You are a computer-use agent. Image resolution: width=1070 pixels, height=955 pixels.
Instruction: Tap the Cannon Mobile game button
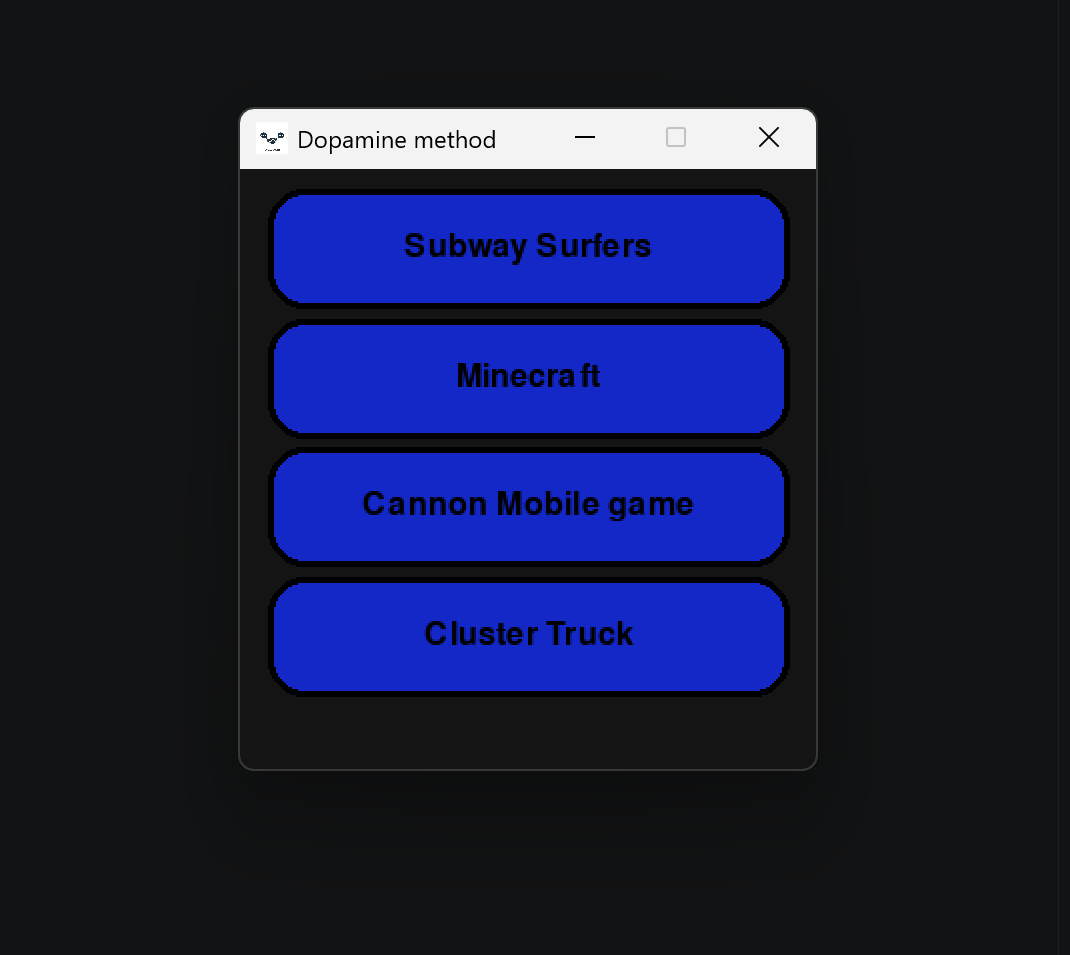[528, 505]
